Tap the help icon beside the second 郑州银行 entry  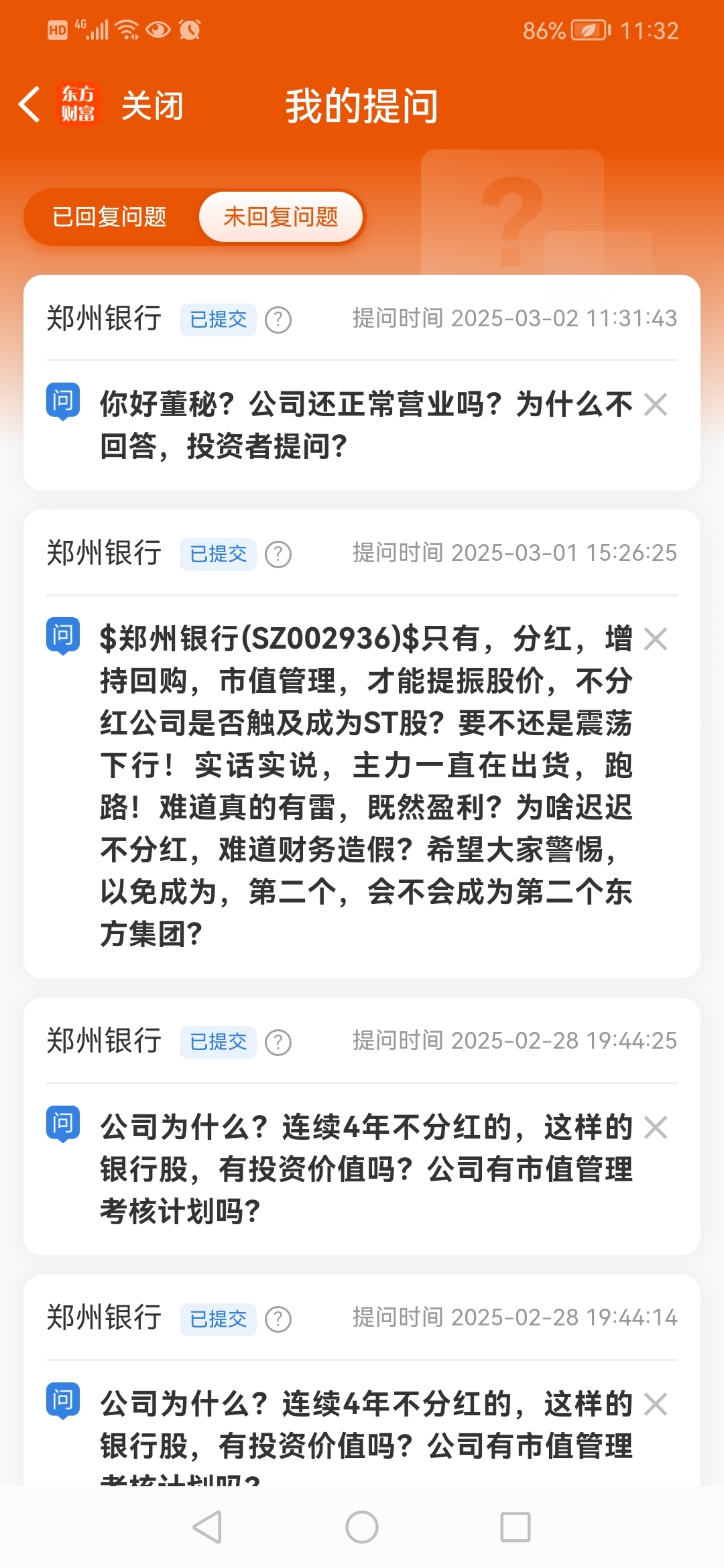pos(278,553)
